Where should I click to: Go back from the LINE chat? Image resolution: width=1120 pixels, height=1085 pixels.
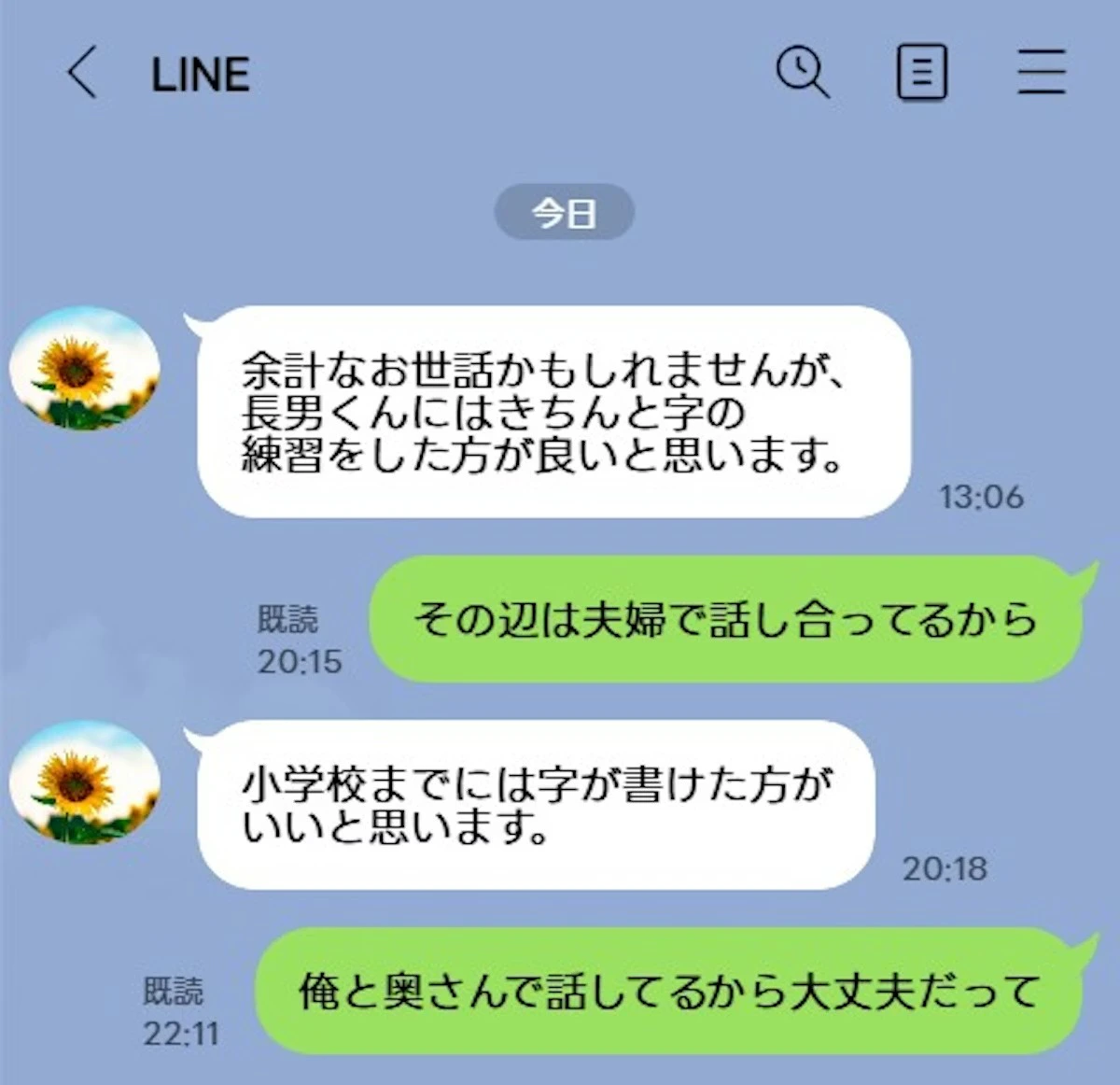82,73
